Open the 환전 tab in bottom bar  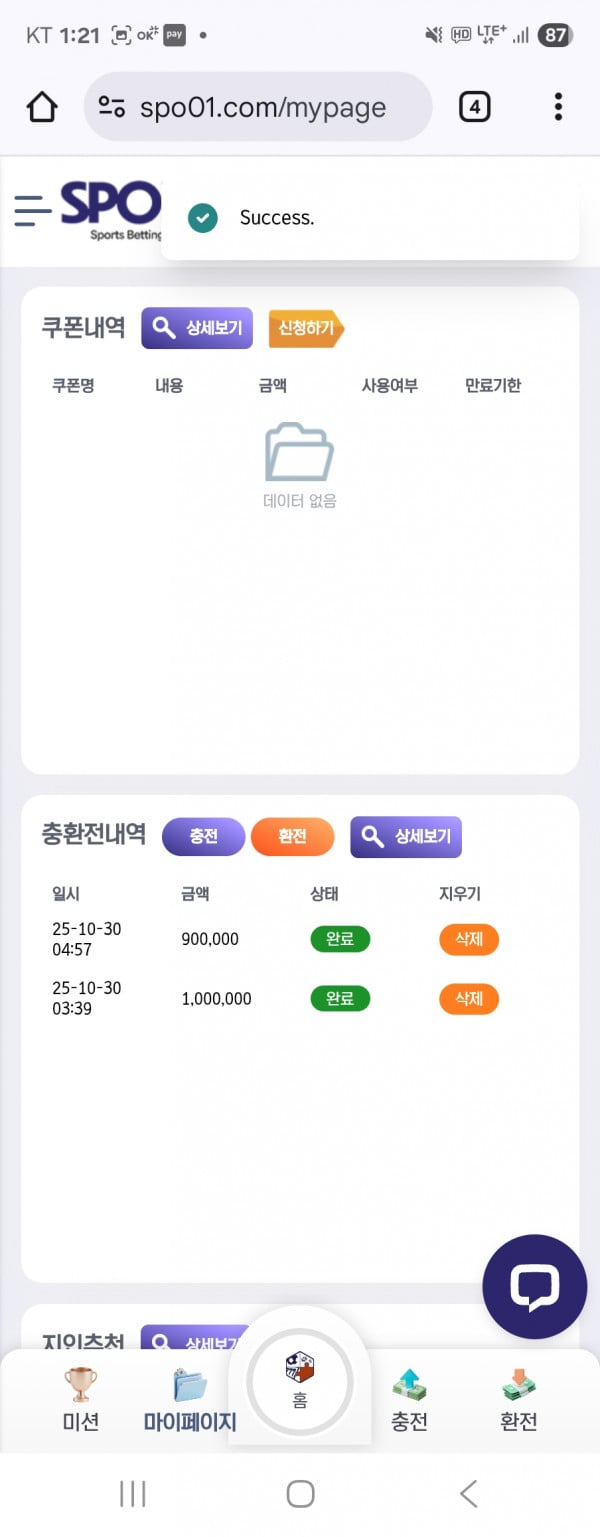[x=518, y=1400]
